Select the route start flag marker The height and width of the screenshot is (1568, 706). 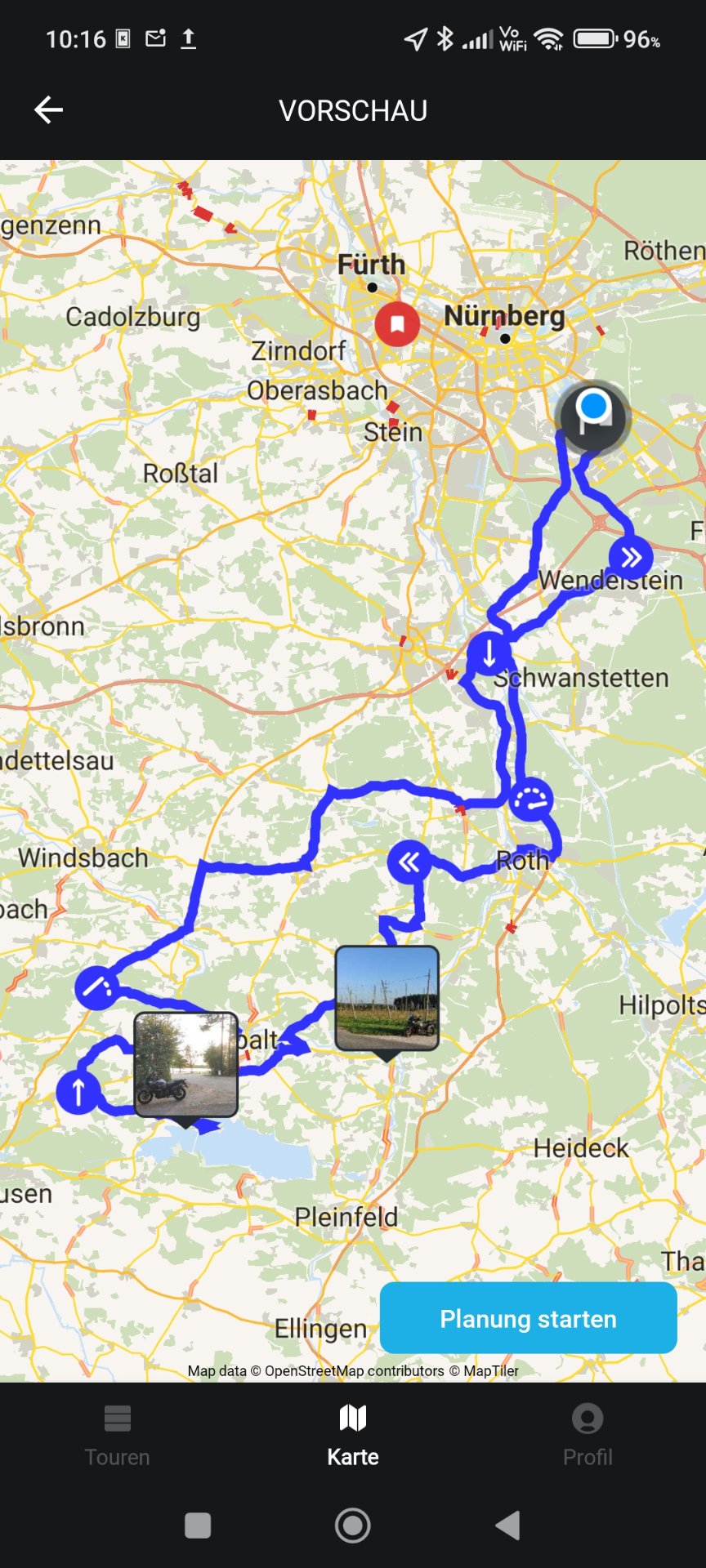pos(593,416)
